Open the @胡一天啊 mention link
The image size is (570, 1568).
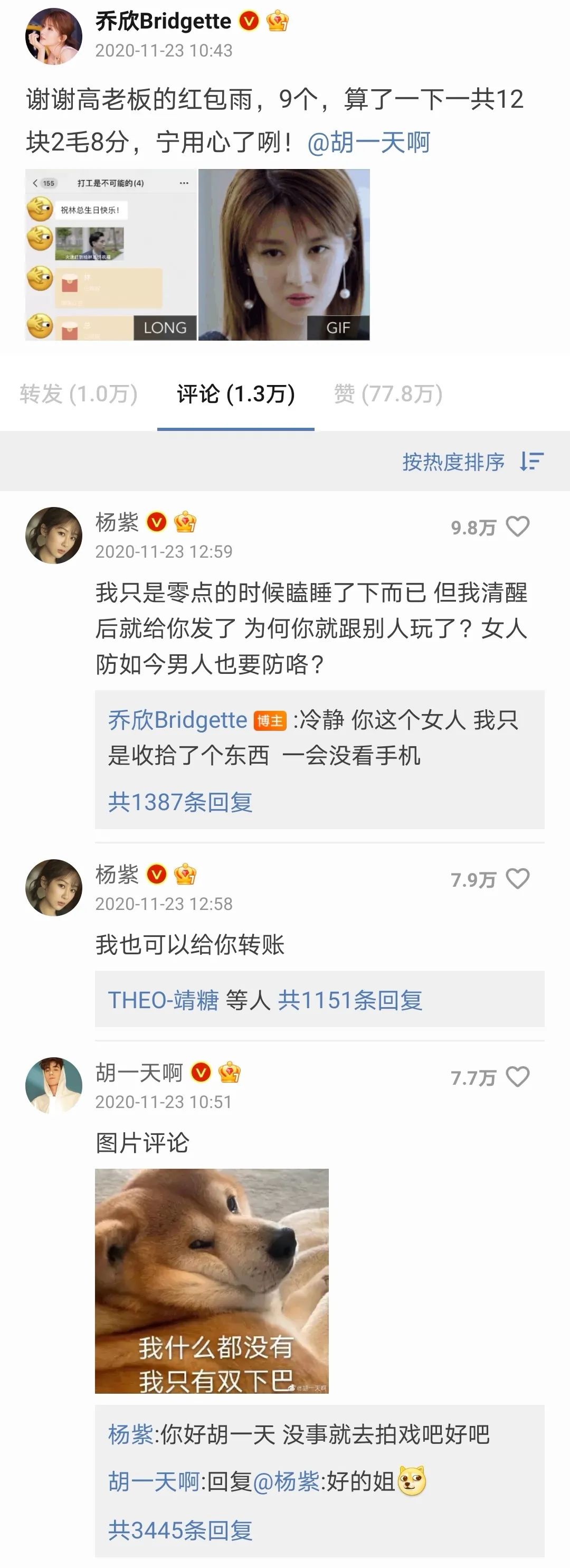pos(368,143)
